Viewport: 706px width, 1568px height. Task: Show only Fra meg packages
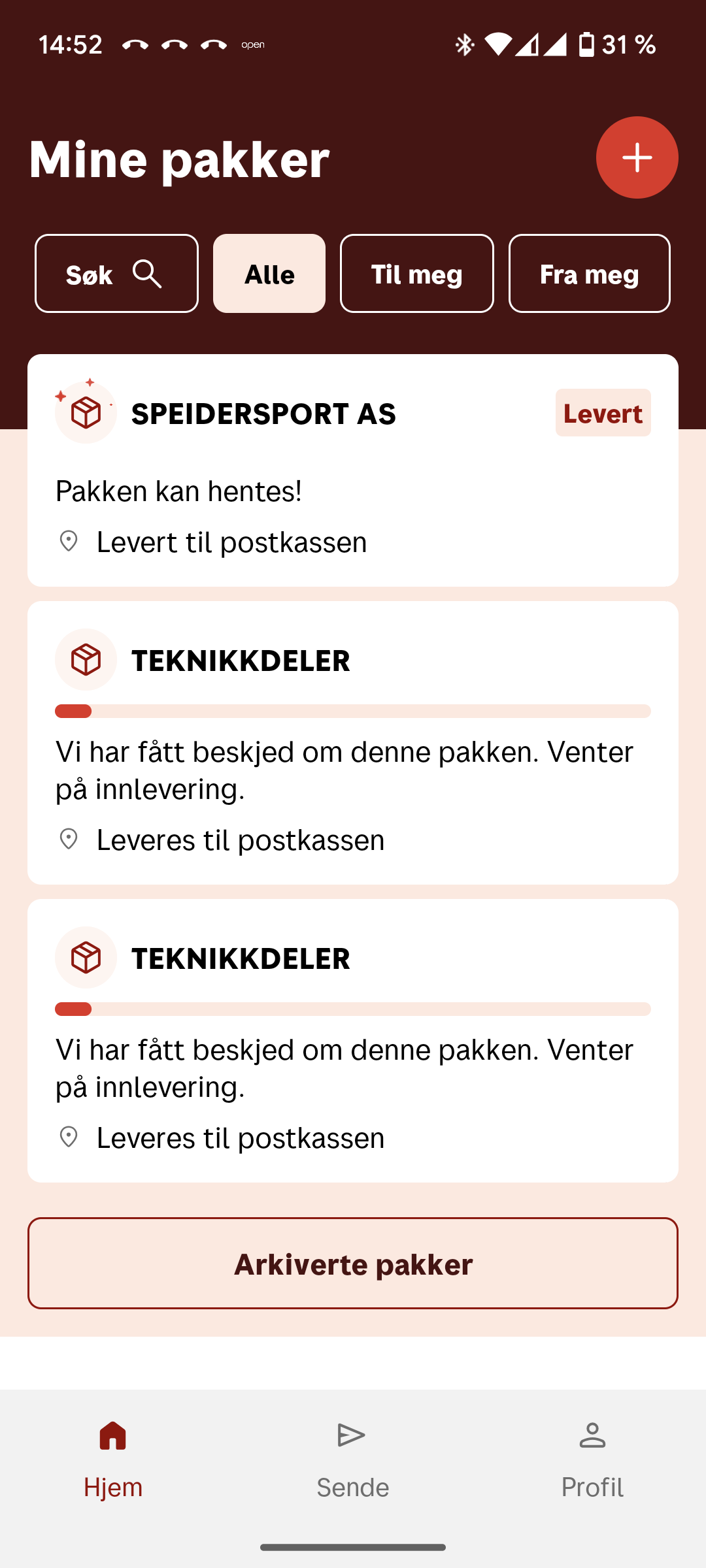[x=589, y=274]
